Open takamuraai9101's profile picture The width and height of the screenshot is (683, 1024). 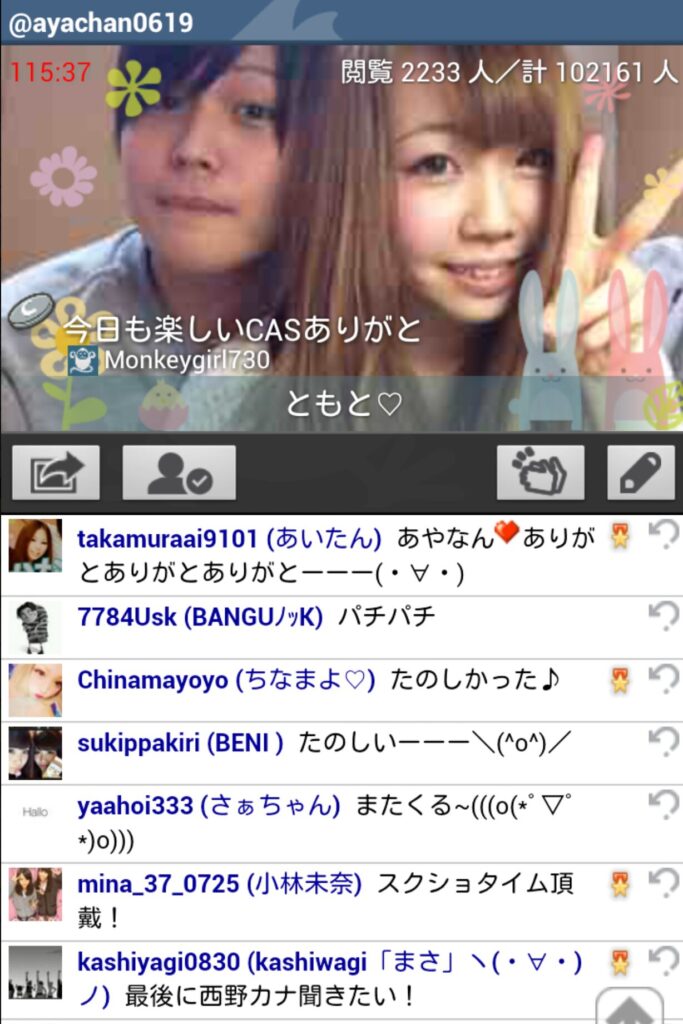pyautogui.click(x=35, y=546)
